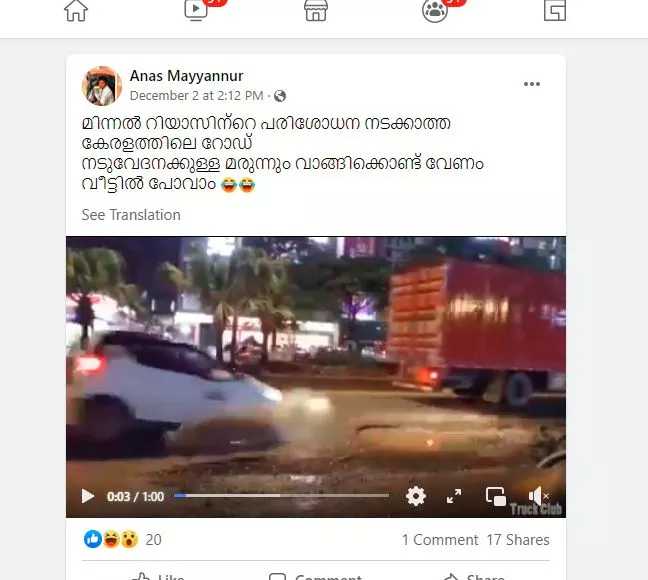
Task: Open Anas Mayyannur's profile name link
Action: [x=186, y=76]
